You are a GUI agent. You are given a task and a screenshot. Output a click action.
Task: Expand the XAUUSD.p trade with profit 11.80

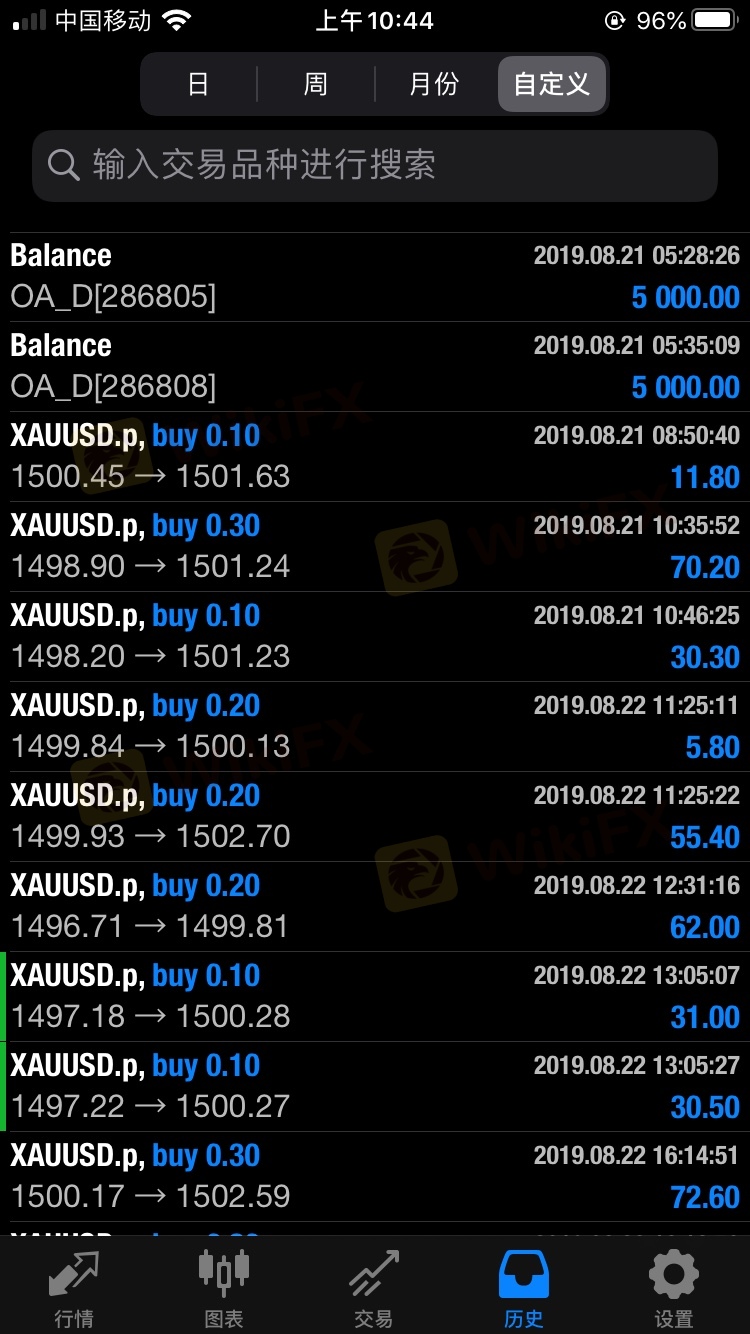click(x=375, y=457)
